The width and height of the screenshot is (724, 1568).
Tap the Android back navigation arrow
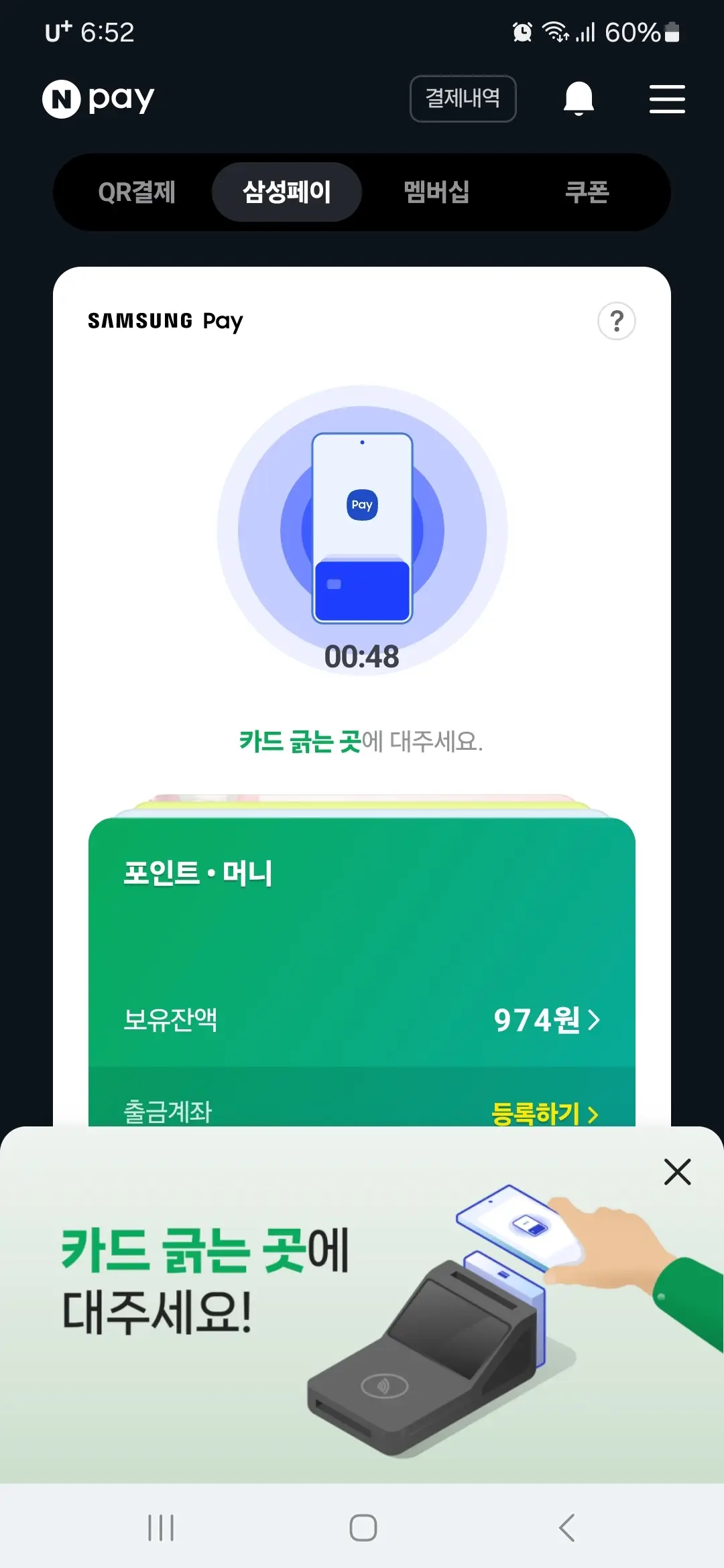click(x=565, y=1528)
